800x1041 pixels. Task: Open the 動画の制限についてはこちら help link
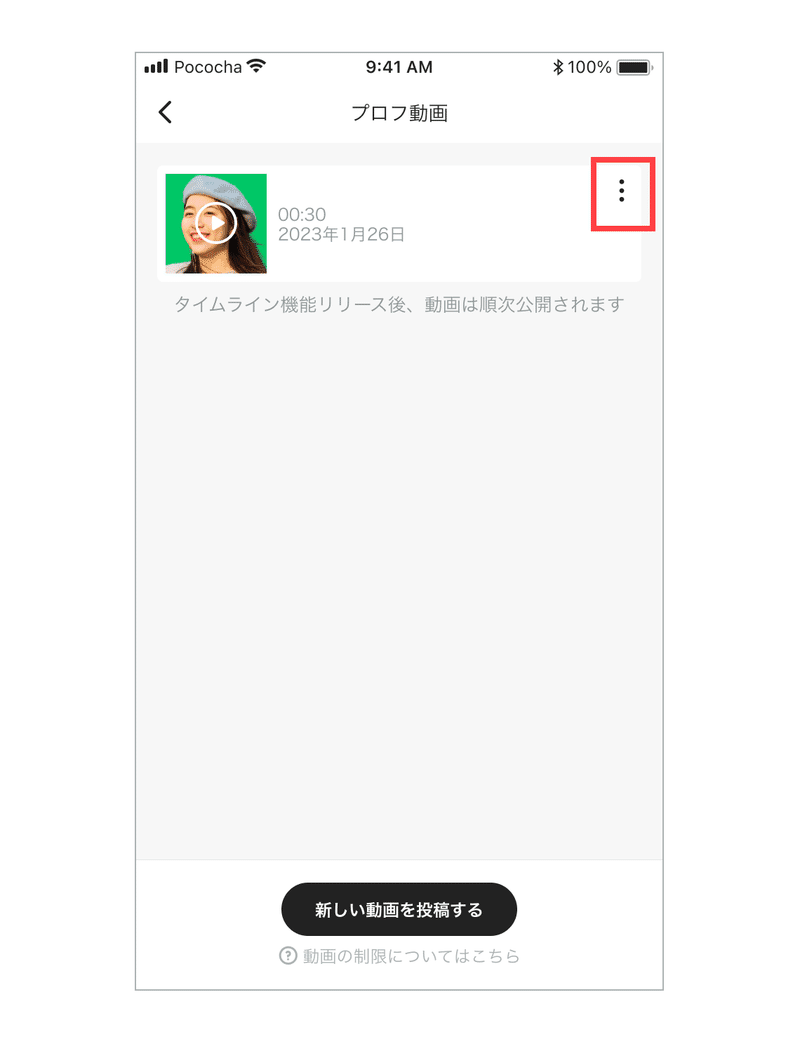point(400,956)
